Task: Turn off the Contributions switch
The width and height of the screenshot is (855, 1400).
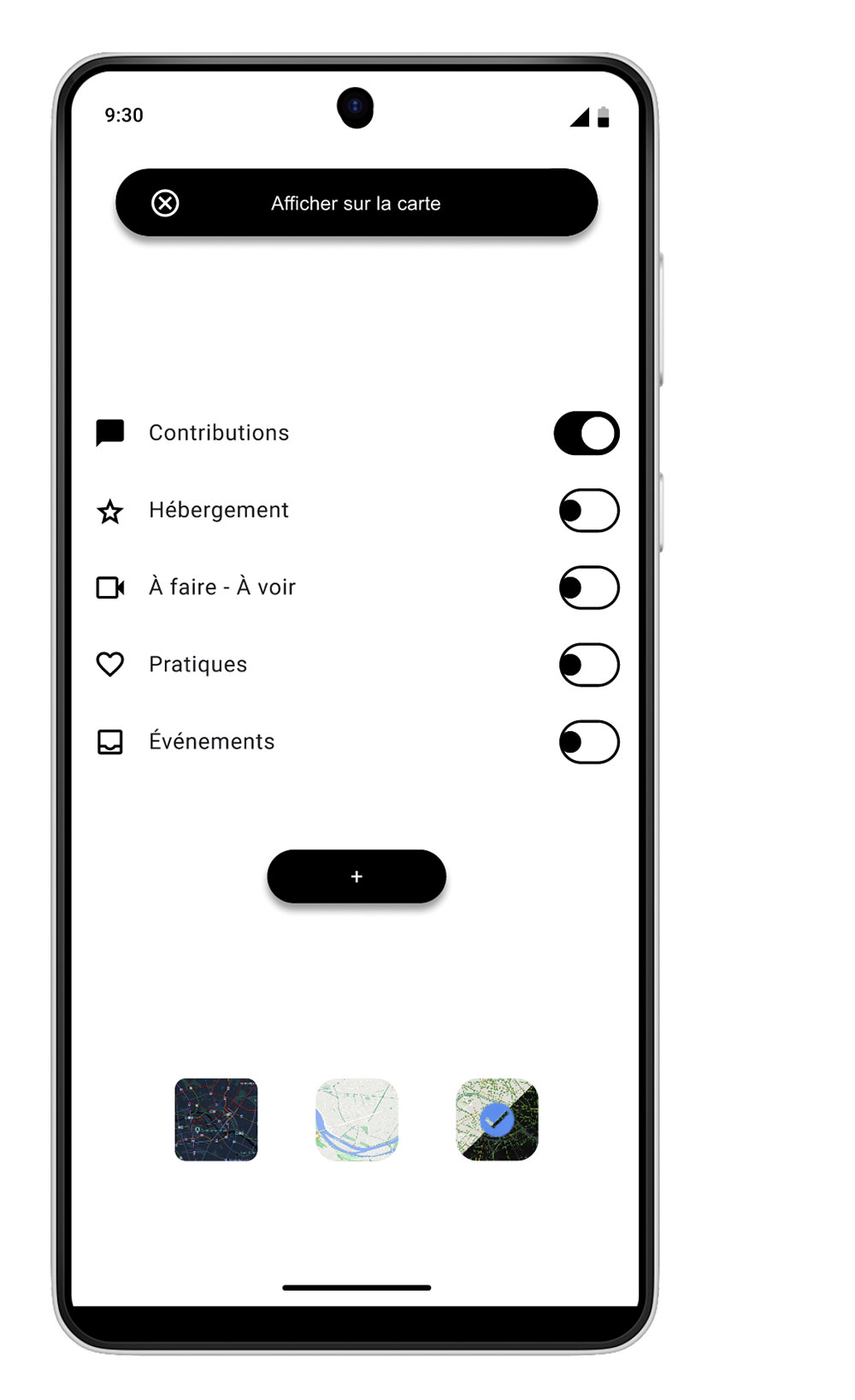Action: [587, 434]
